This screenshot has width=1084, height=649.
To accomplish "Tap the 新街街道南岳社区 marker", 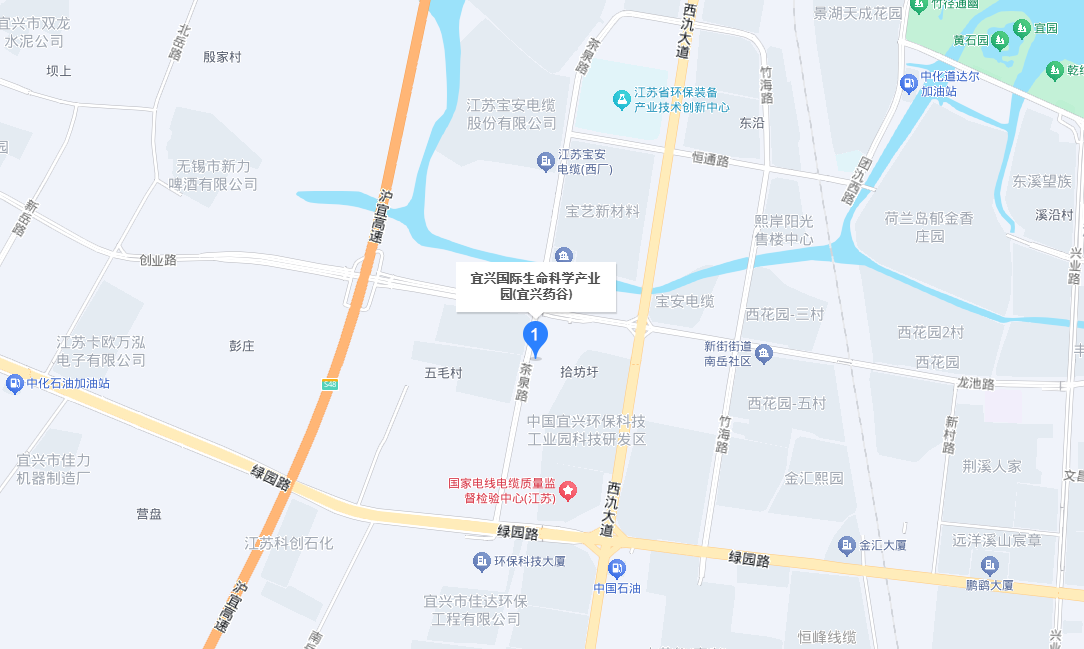I will [764, 352].
